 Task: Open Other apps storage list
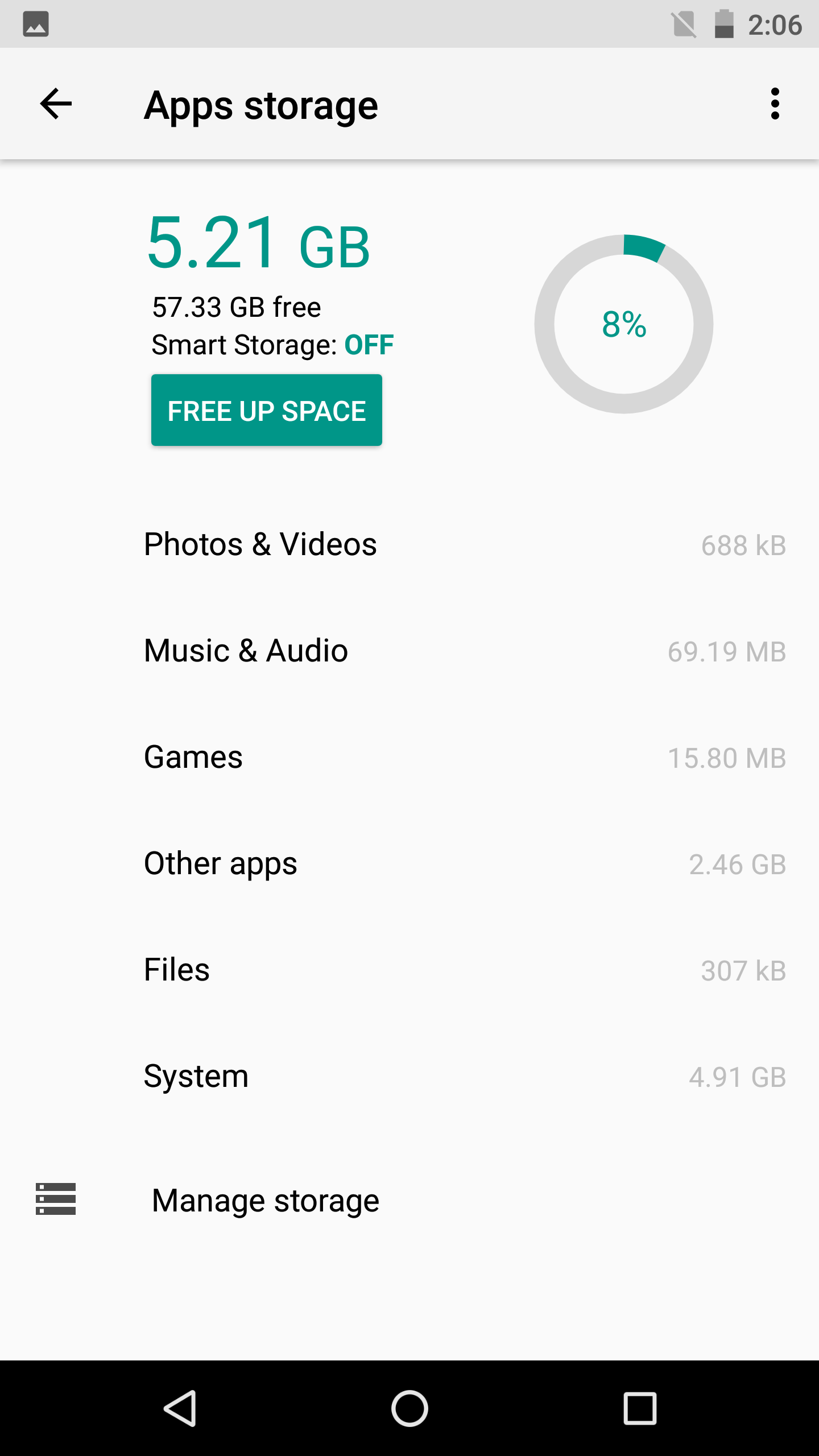pos(409,863)
